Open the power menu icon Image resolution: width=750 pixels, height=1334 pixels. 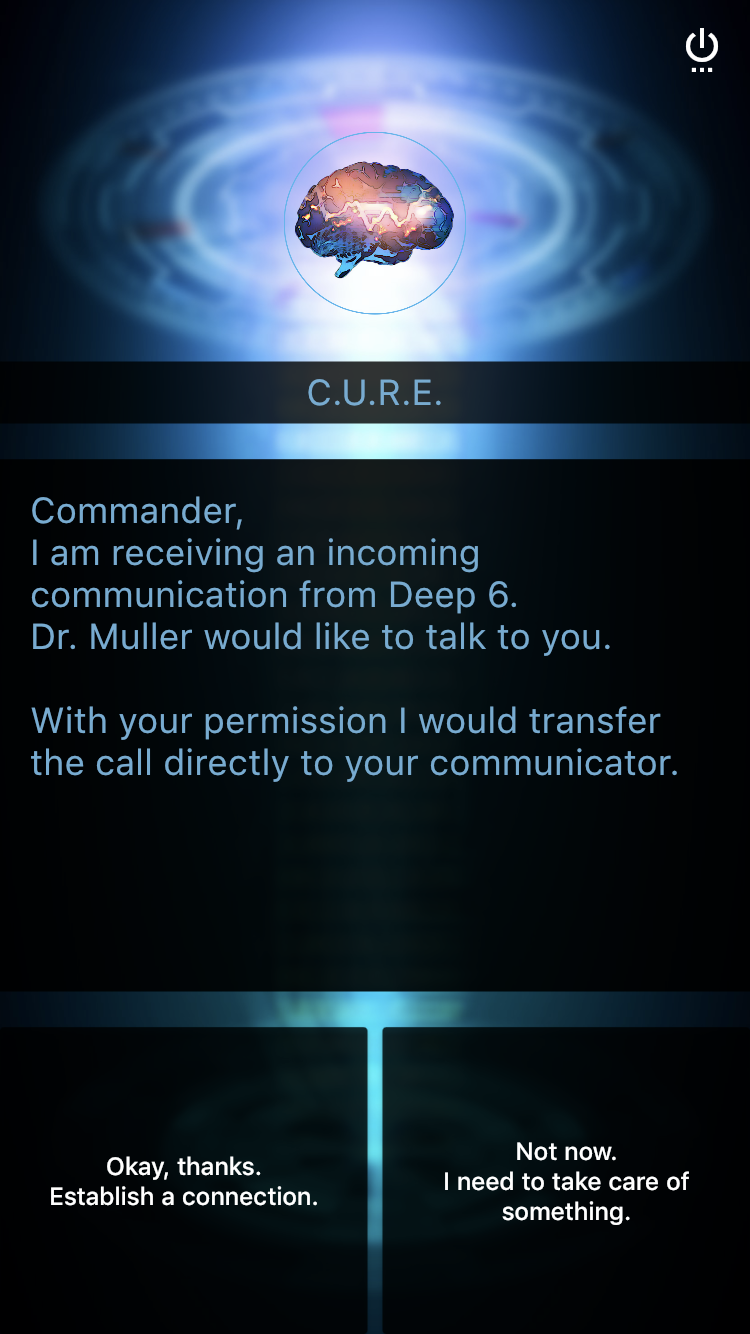702,50
